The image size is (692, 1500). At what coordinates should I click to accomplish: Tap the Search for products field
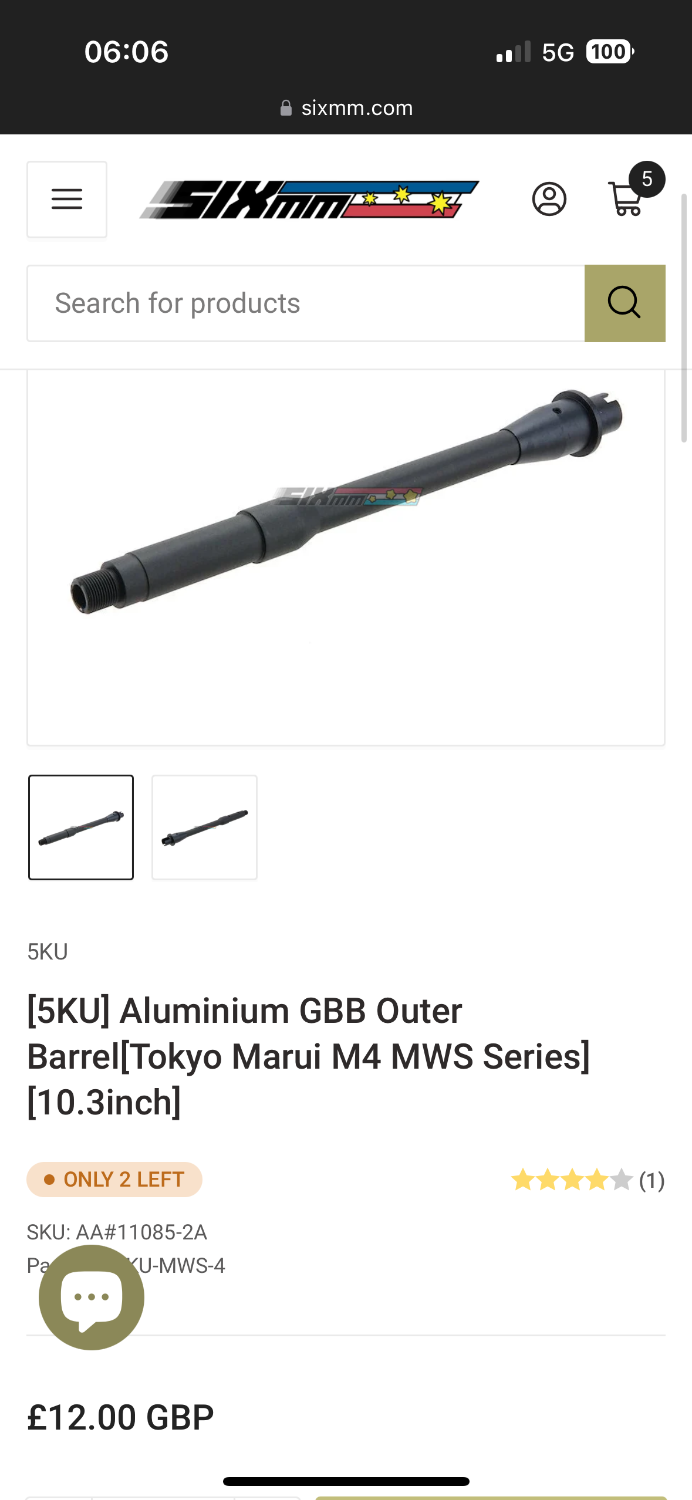[305, 303]
